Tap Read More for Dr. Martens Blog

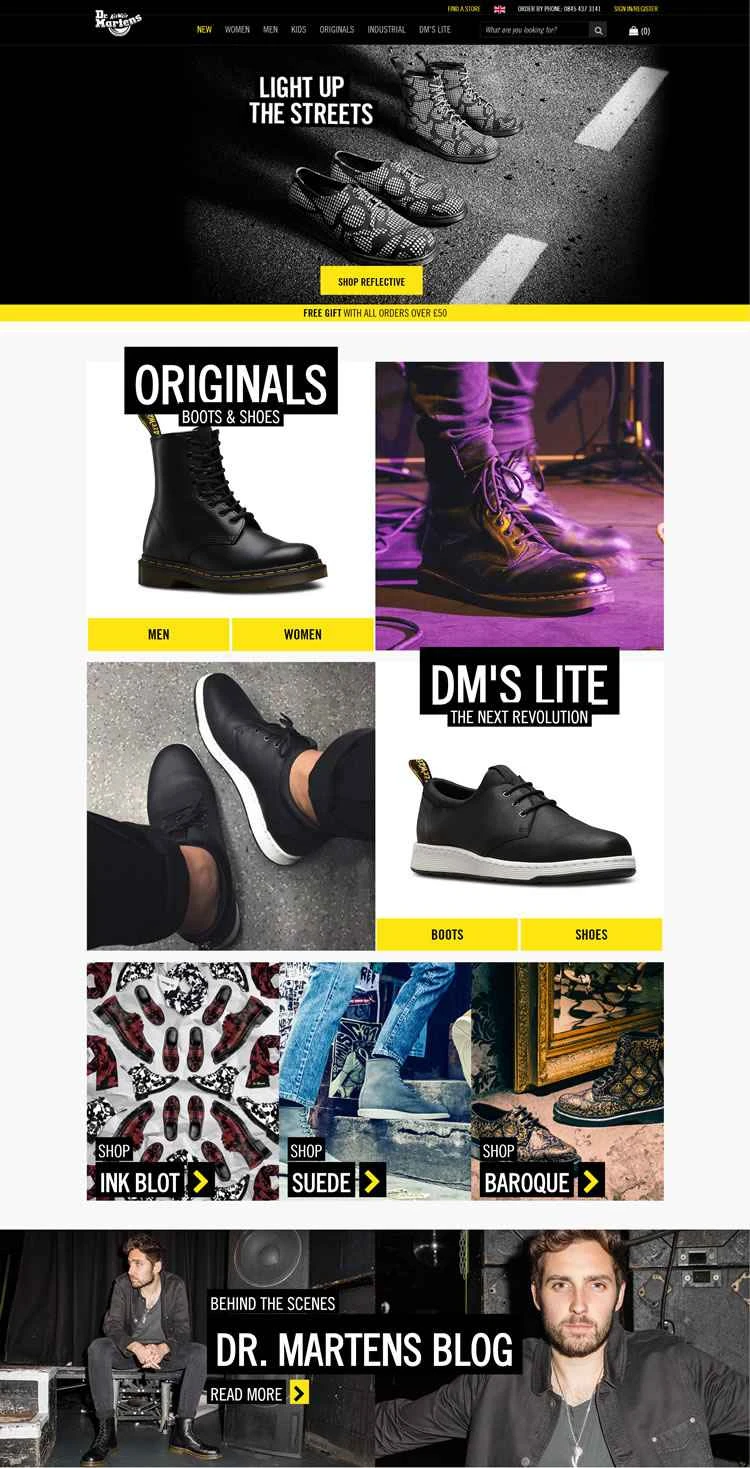pyautogui.click(x=259, y=1393)
